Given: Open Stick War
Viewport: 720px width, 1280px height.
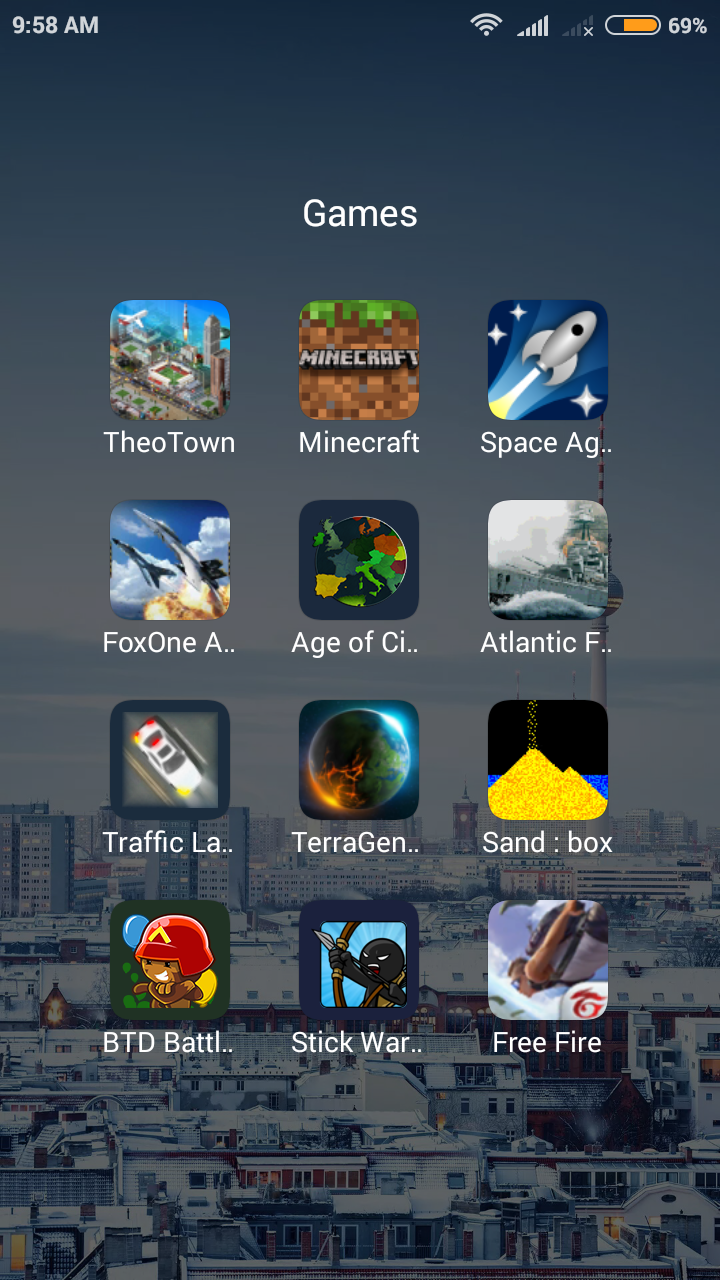Looking at the screenshot, I should click(x=359, y=960).
